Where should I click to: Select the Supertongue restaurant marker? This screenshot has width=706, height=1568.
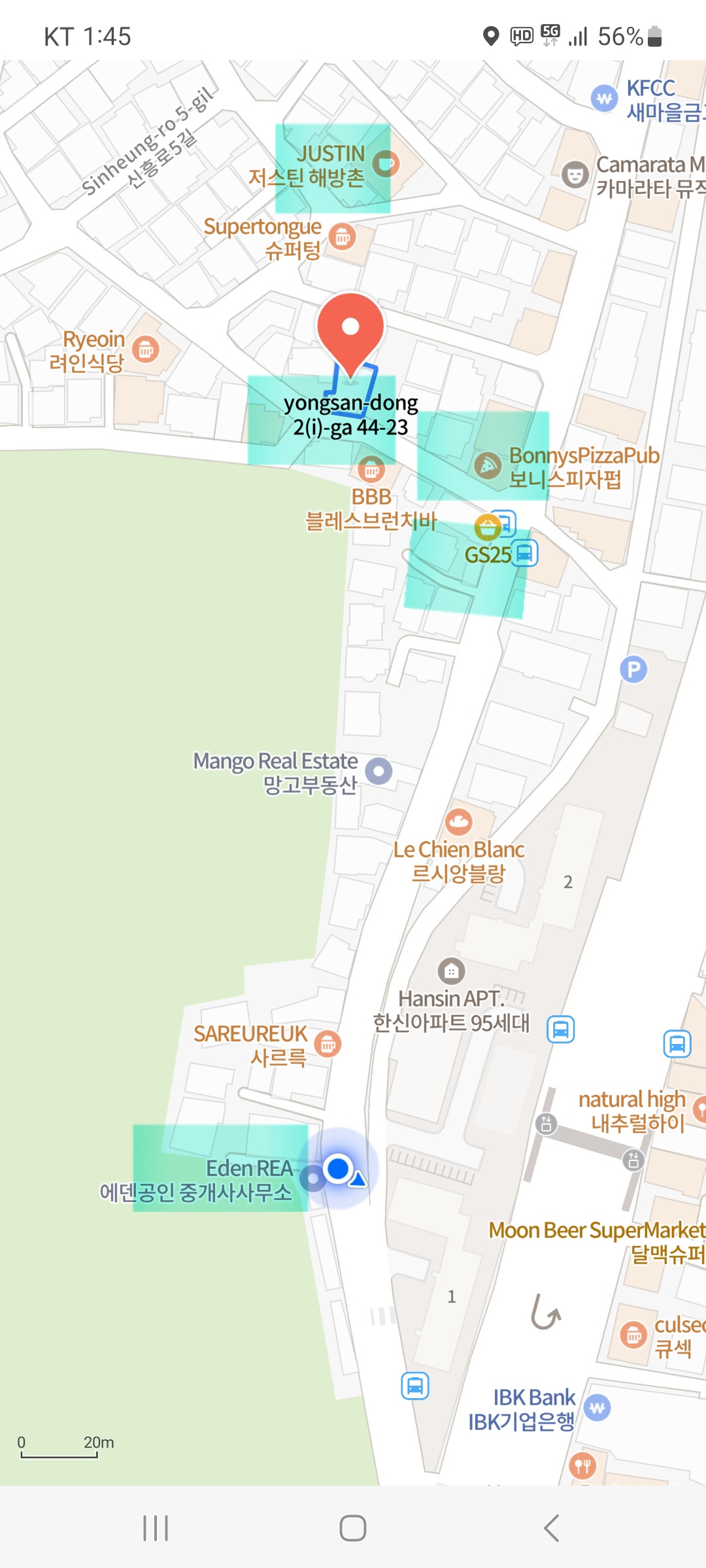tap(342, 237)
